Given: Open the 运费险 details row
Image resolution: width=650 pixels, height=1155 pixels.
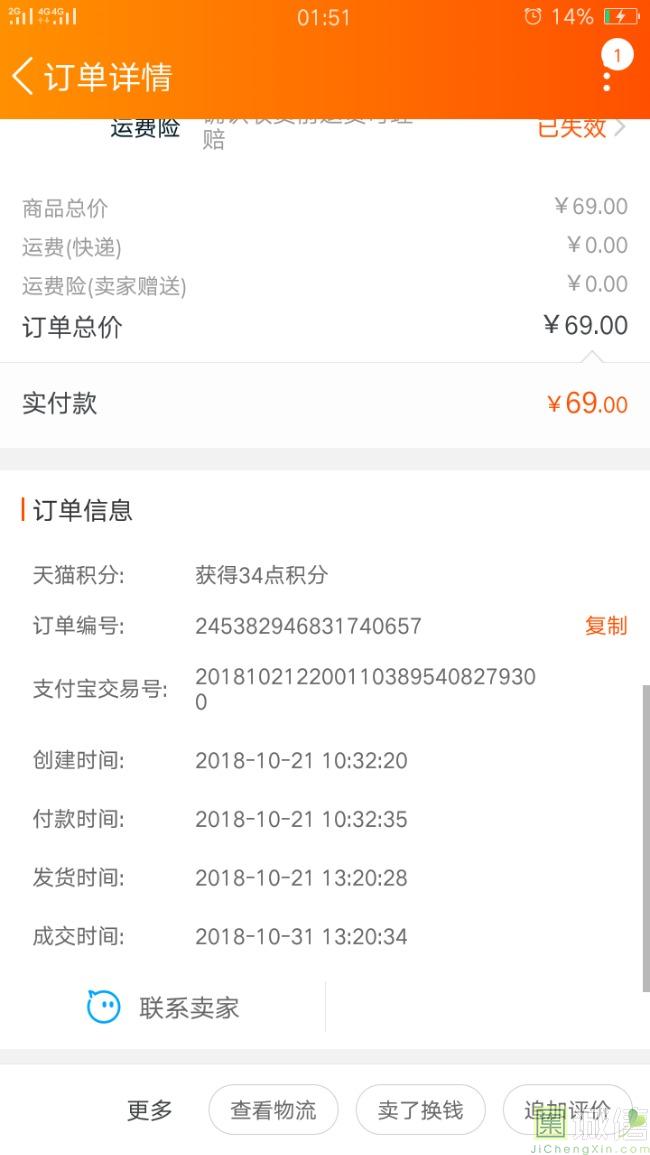Looking at the screenshot, I should pos(580,129).
